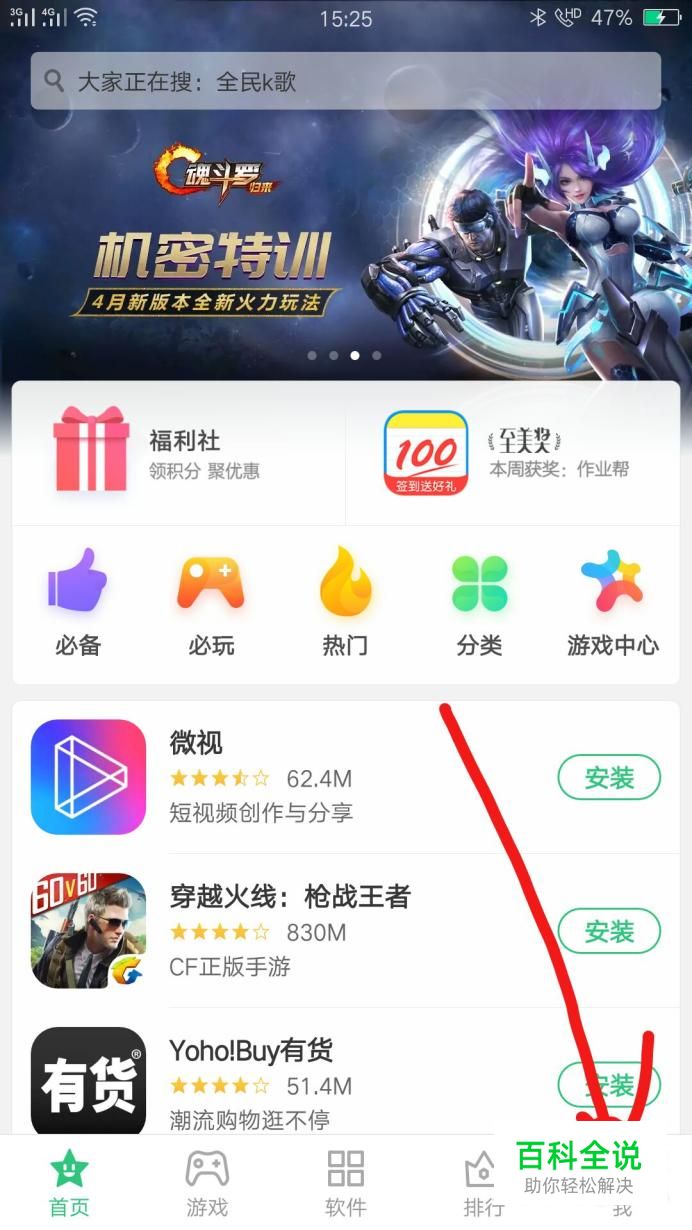Open the 穿越火线：枪战王者 app details

(x=300, y=931)
